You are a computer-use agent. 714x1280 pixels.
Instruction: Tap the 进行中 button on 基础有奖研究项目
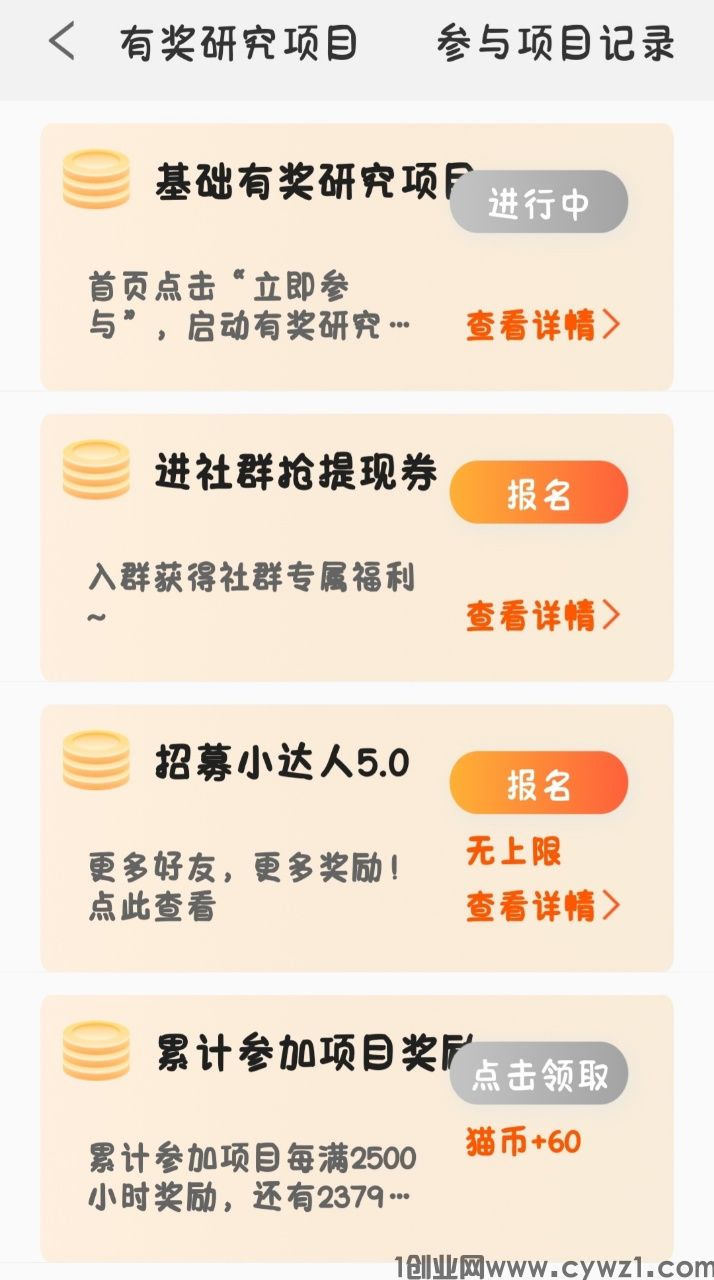(x=538, y=203)
